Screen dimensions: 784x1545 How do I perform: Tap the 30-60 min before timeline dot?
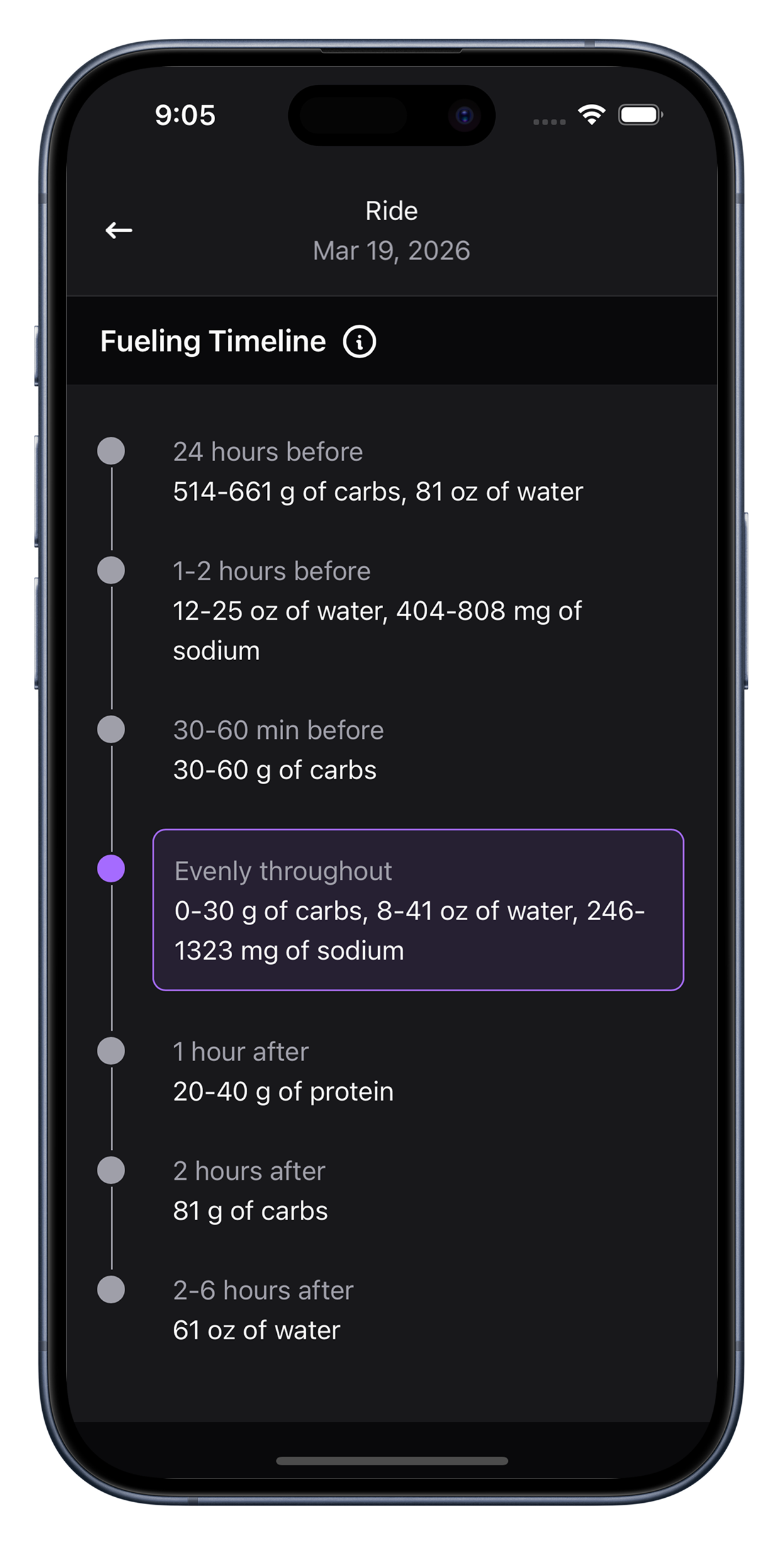click(111, 730)
